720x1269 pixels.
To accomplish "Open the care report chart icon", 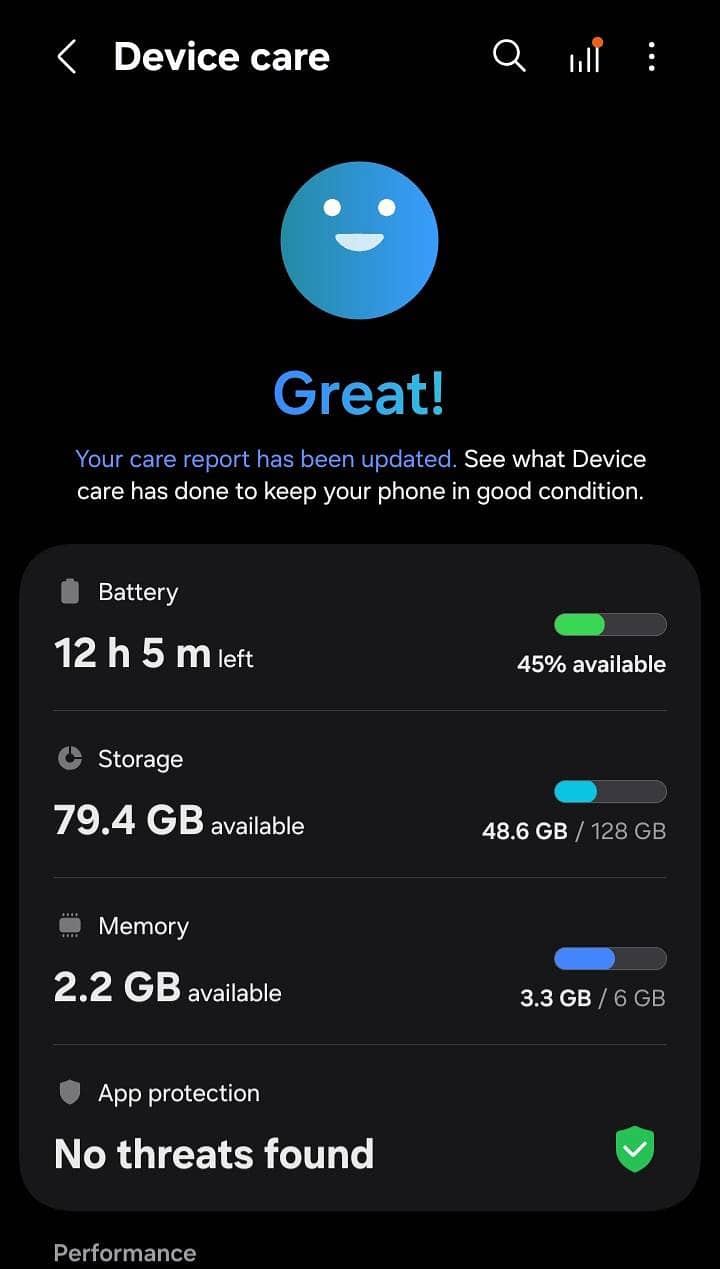I will [585, 57].
